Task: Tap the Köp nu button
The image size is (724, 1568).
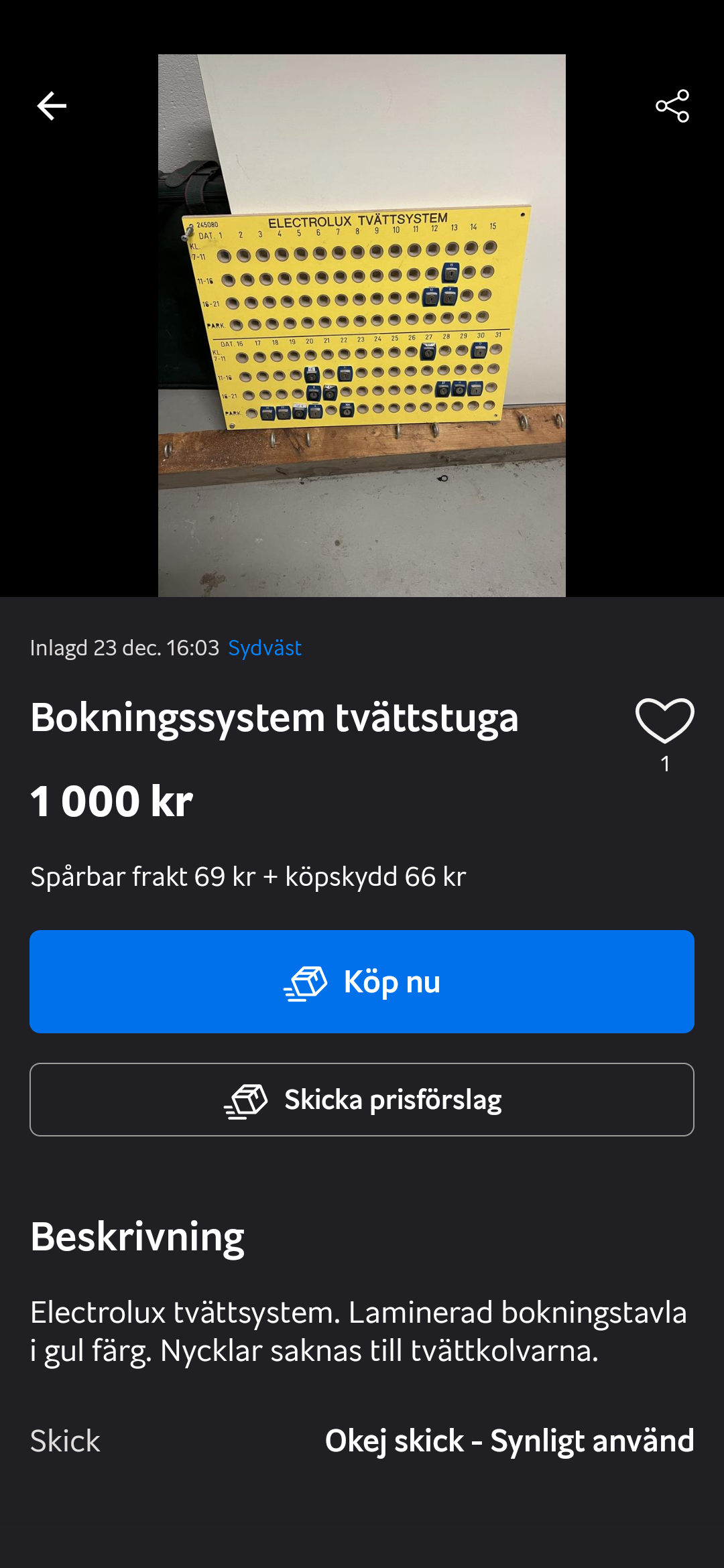Action: [x=362, y=982]
